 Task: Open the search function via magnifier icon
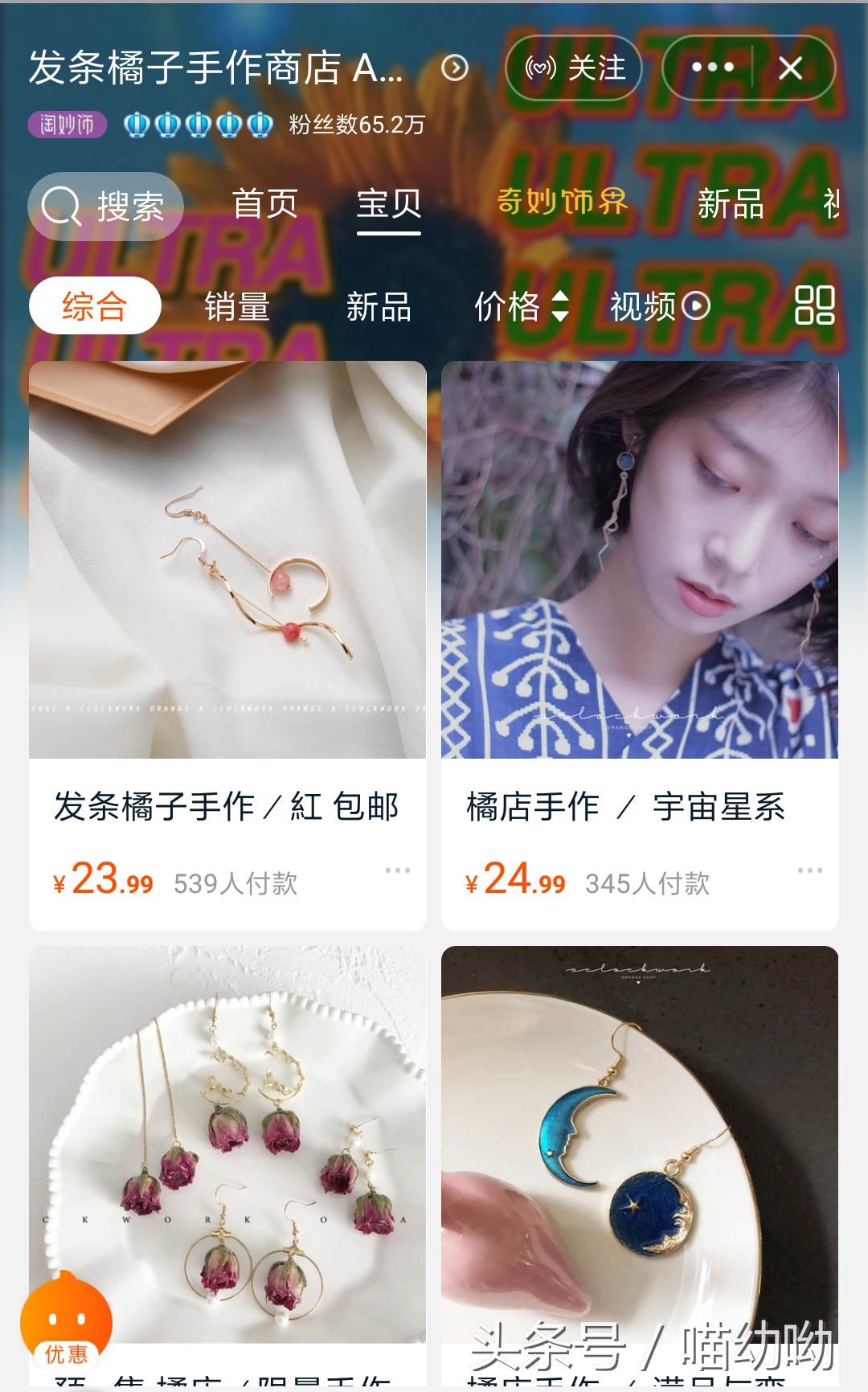(x=63, y=207)
